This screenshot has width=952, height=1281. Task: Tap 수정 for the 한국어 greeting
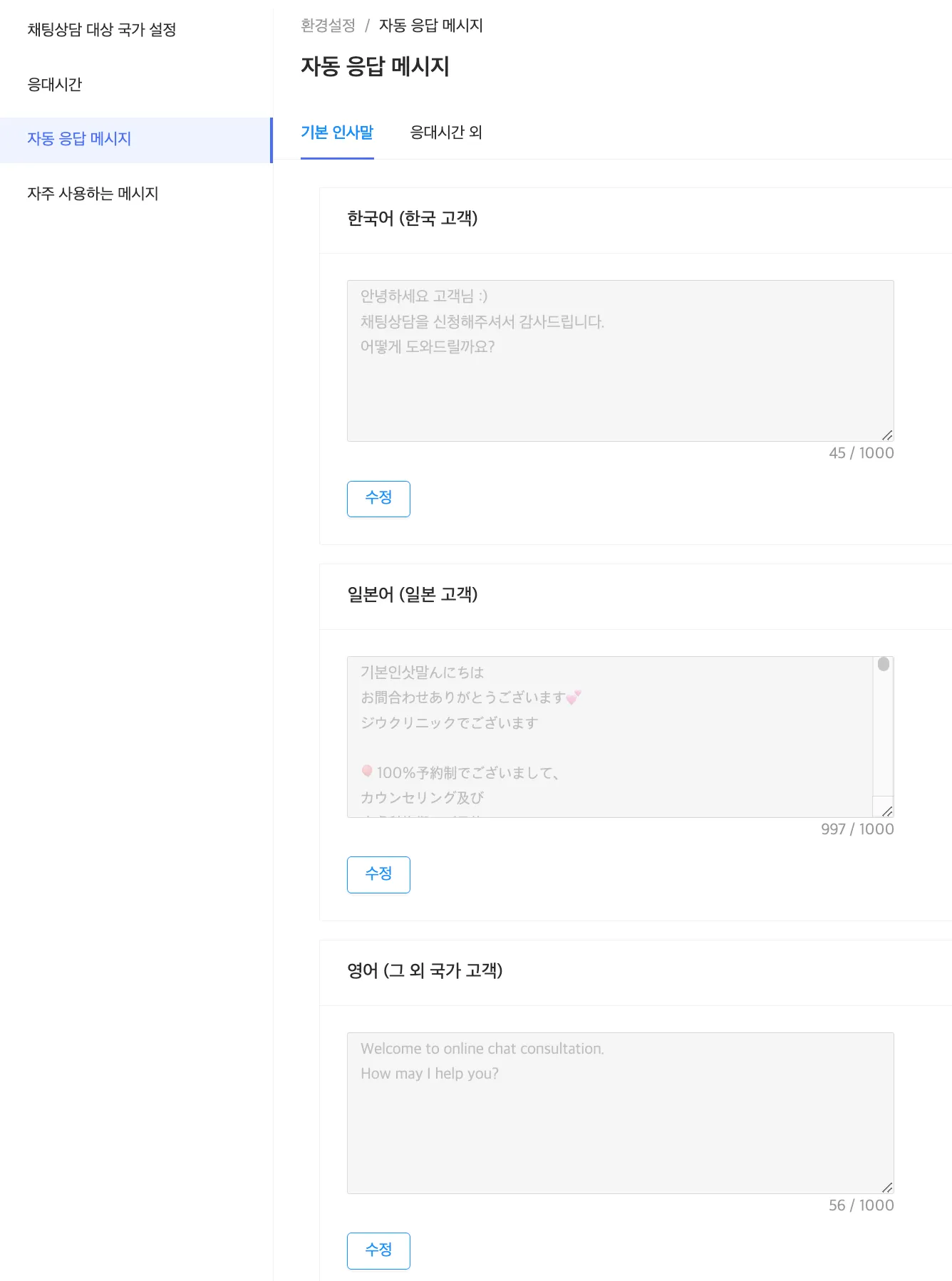click(378, 498)
